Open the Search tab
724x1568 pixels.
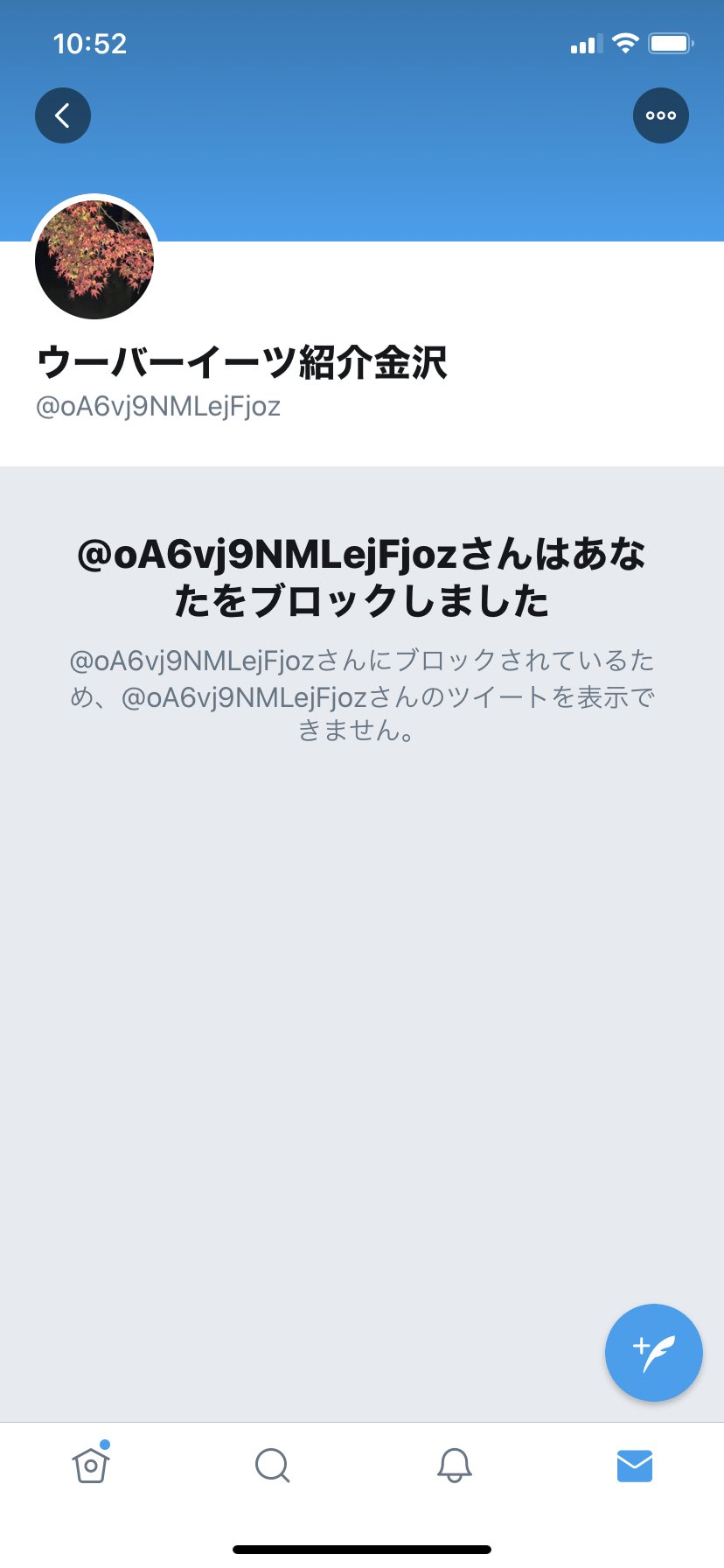pos(272,1465)
